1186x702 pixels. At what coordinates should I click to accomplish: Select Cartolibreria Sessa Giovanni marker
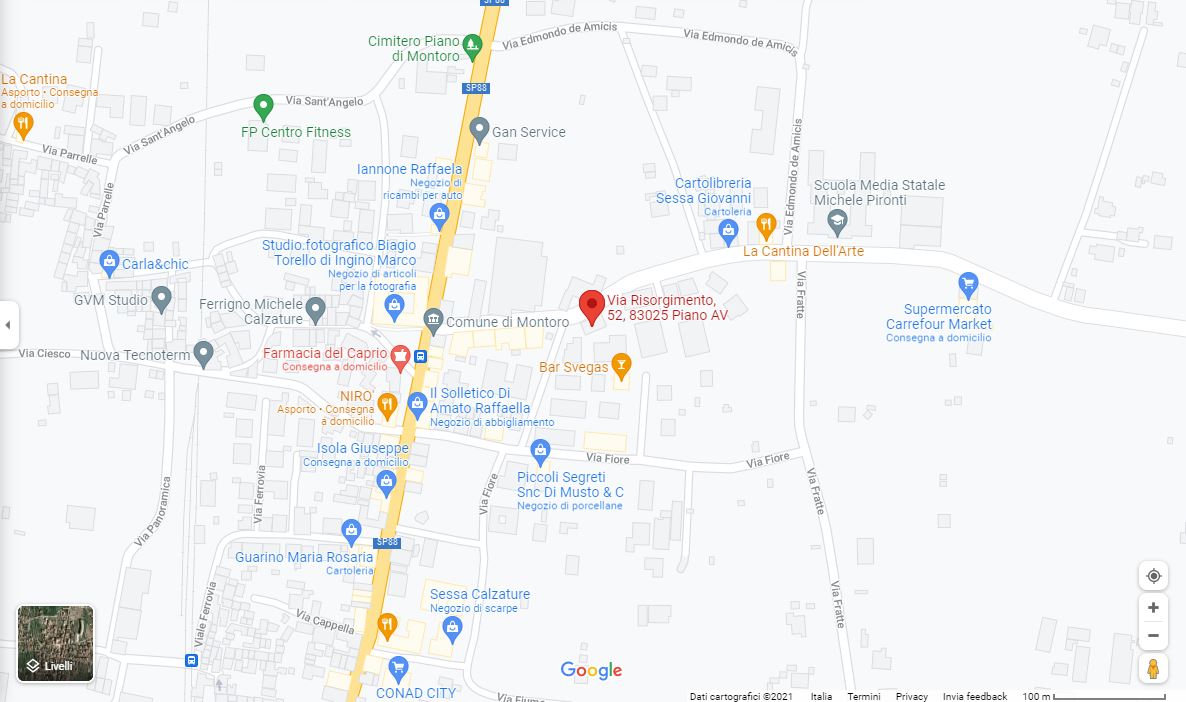[728, 231]
